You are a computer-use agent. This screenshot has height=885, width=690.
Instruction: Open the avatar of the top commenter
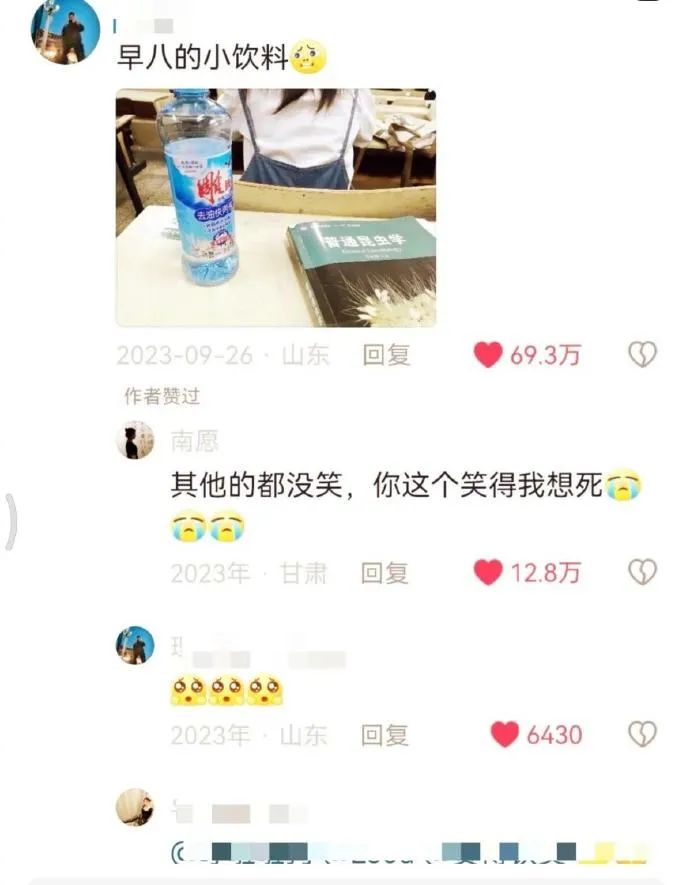pyautogui.click(x=65, y=30)
